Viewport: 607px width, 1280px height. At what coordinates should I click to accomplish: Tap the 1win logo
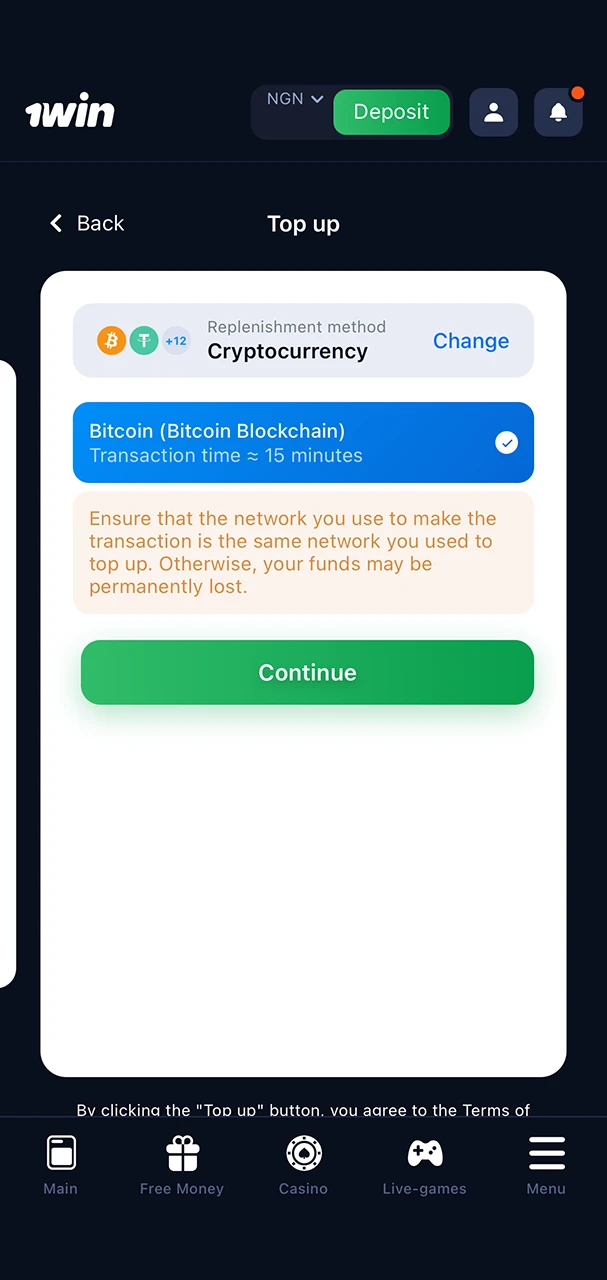(70, 113)
